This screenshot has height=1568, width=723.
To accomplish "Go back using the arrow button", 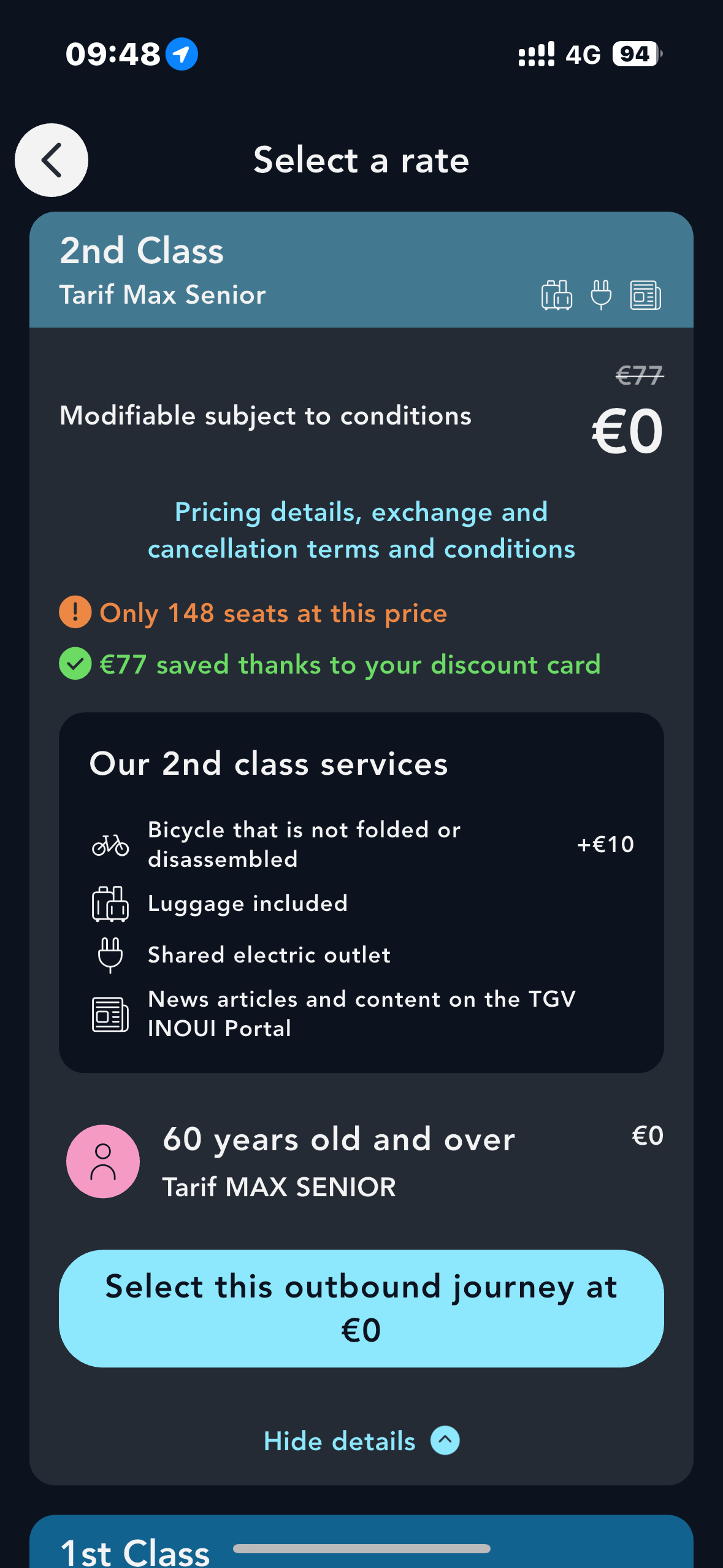I will pos(52,160).
